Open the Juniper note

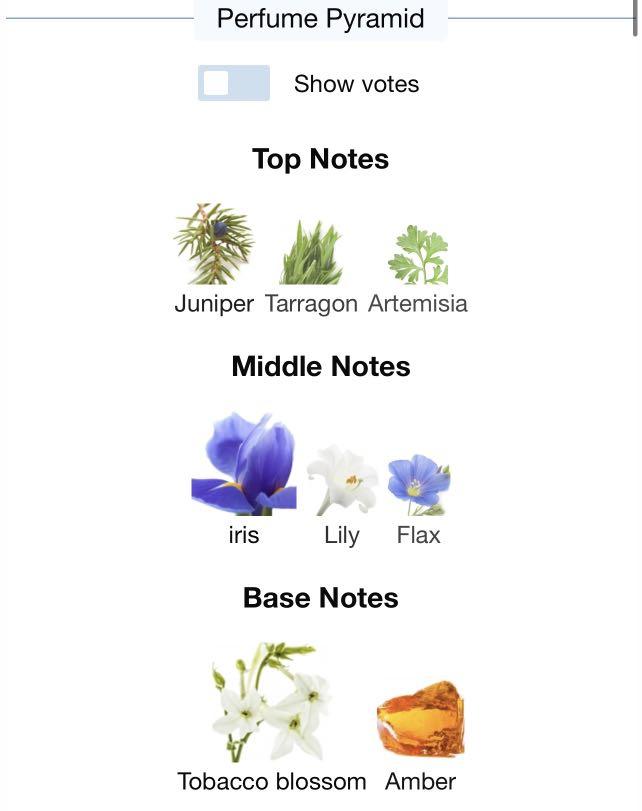tap(214, 258)
